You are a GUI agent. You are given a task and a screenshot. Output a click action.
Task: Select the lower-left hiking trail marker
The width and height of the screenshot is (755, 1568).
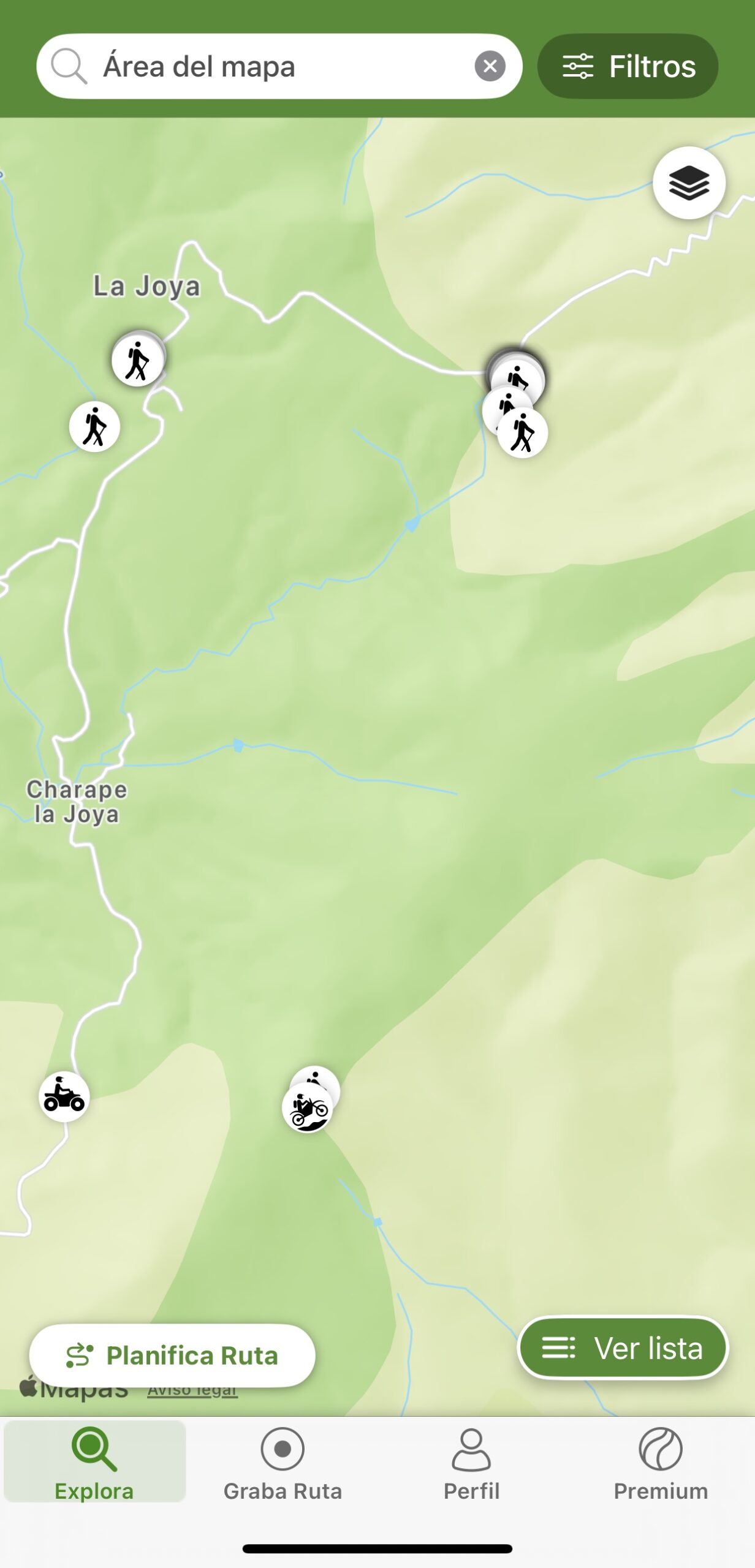tap(95, 427)
